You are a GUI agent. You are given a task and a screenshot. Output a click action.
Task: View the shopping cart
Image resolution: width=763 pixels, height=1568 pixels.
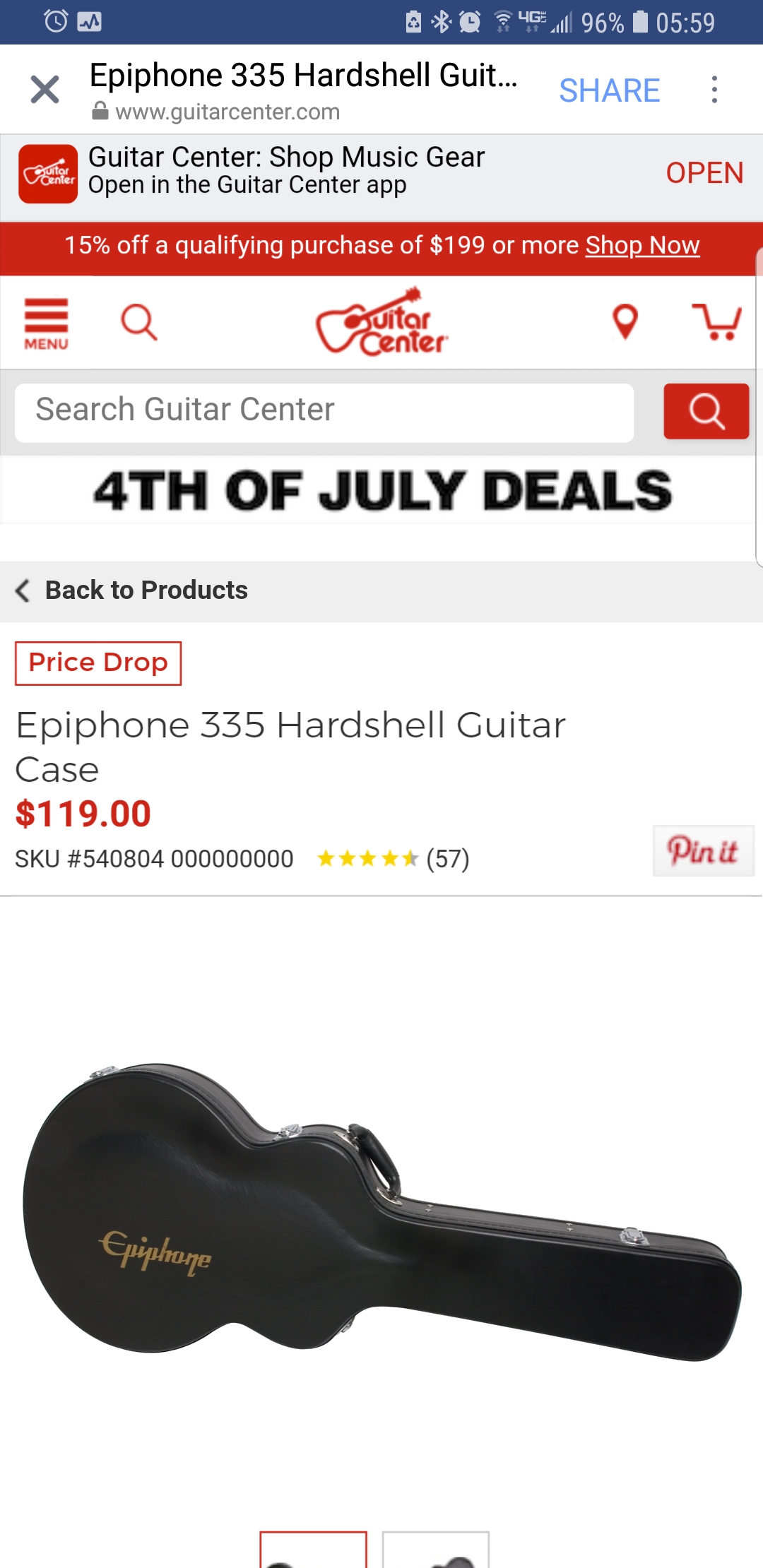coord(716,322)
